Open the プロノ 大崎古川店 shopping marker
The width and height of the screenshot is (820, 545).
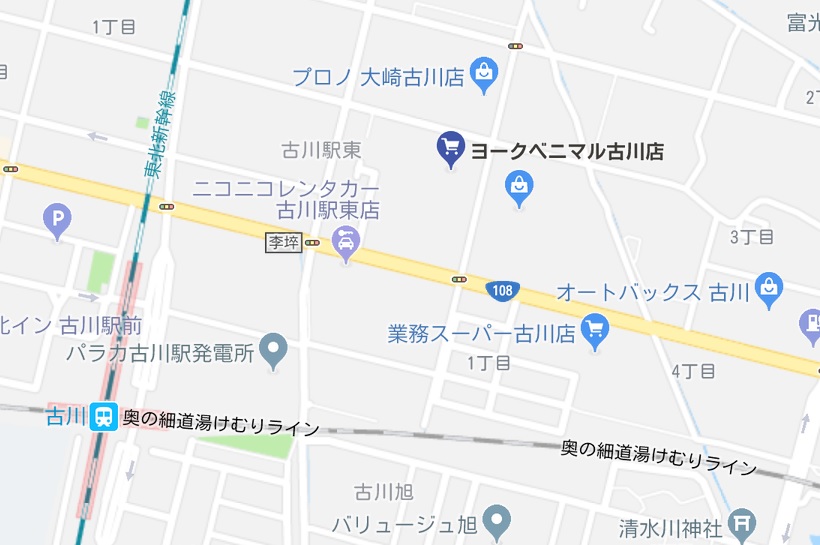[x=483, y=73]
